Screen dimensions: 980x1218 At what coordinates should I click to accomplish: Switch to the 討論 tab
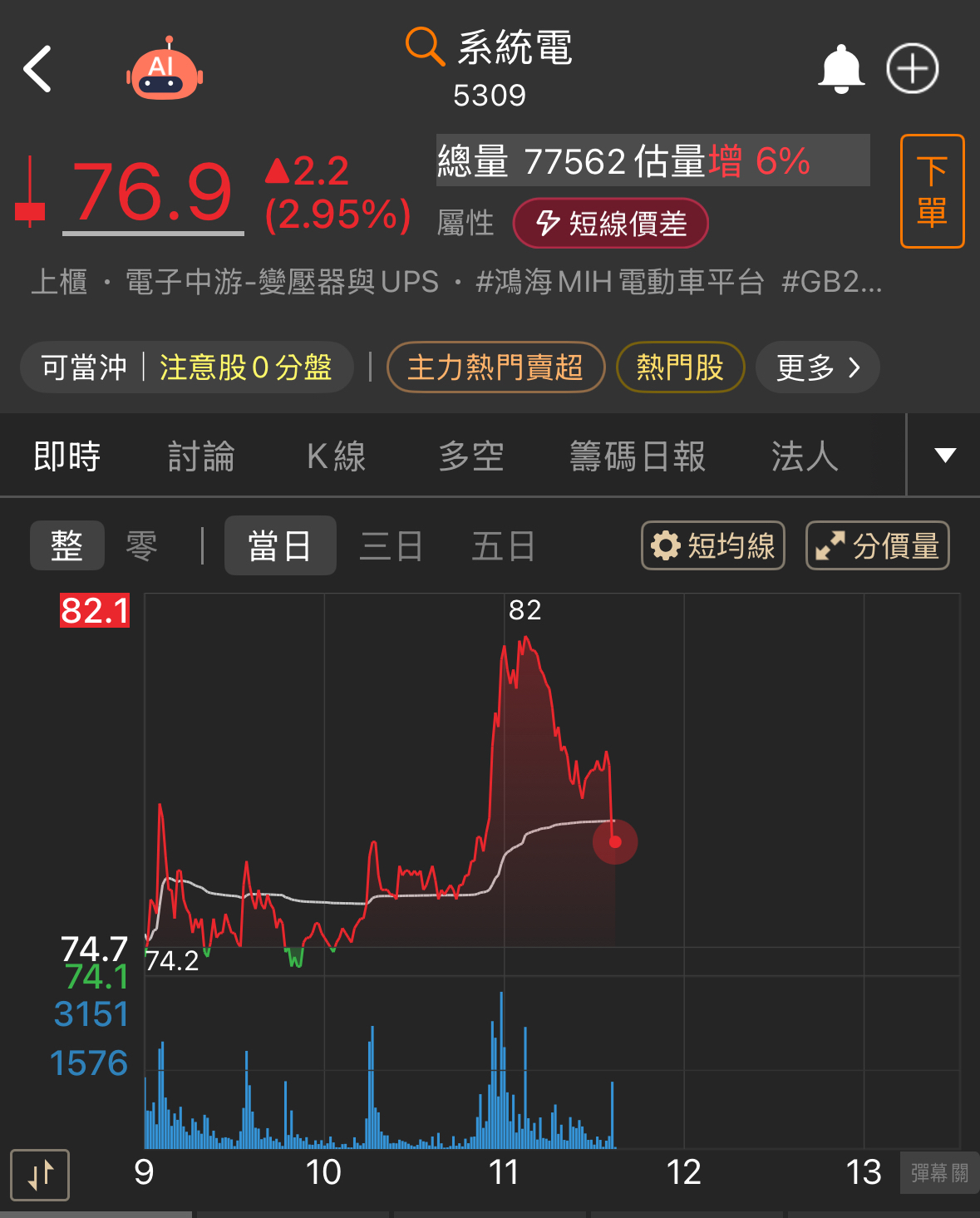tap(201, 456)
